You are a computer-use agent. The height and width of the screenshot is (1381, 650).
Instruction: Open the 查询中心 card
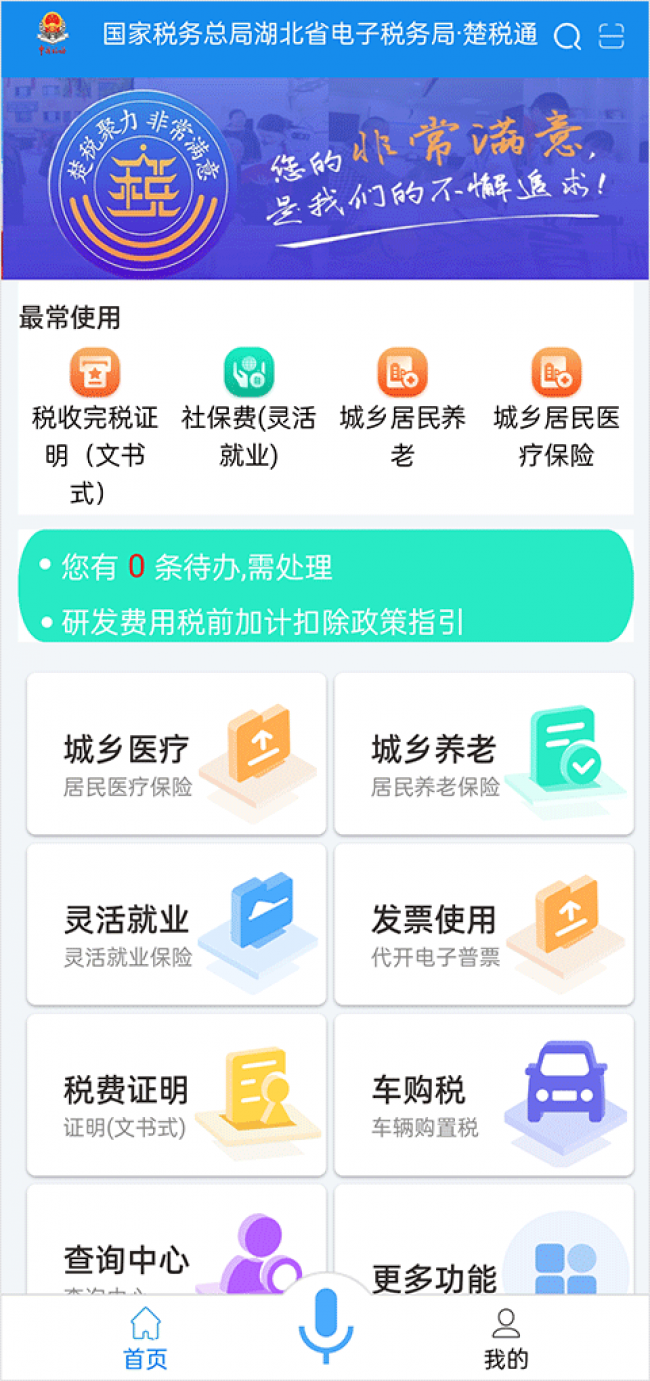pos(176,1250)
